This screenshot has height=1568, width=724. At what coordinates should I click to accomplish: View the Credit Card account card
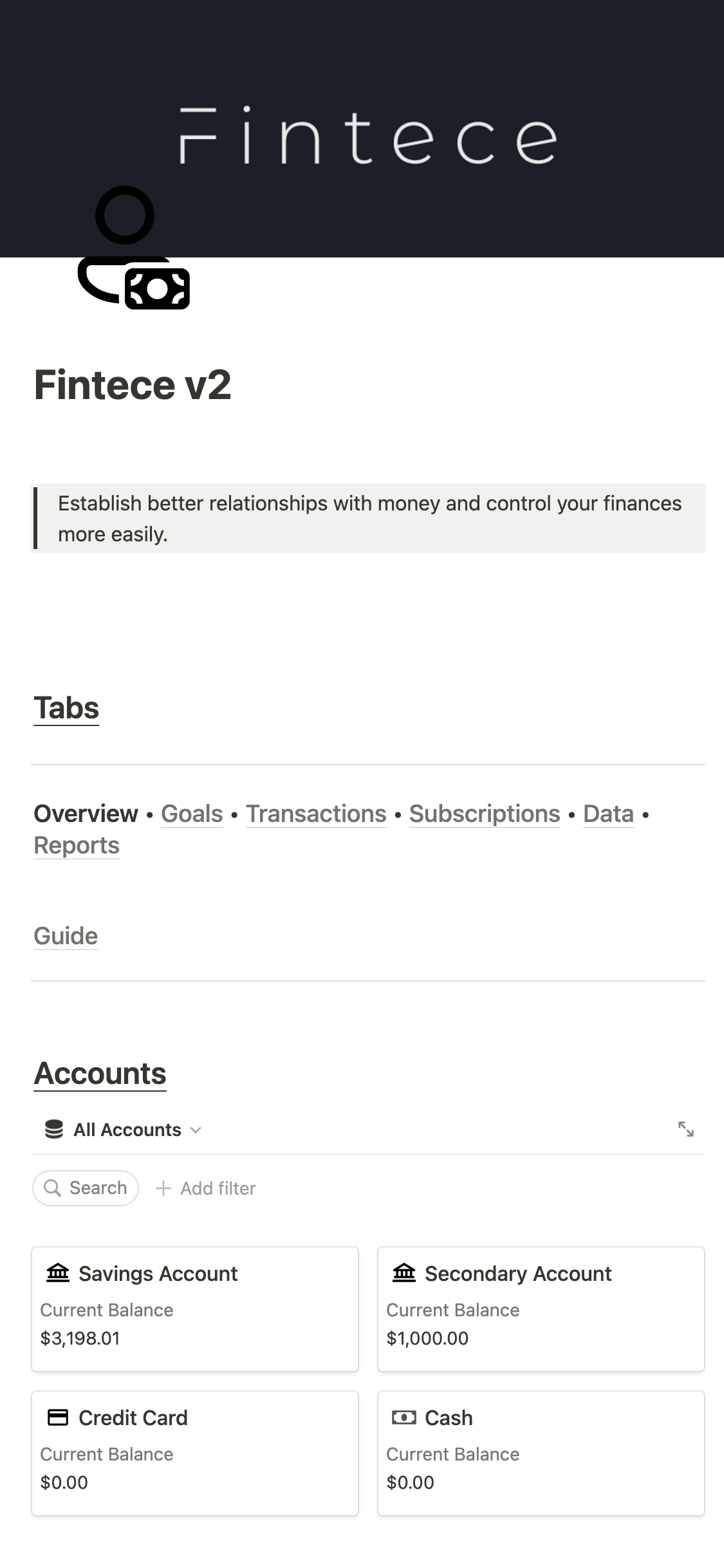[x=195, y=1453]
